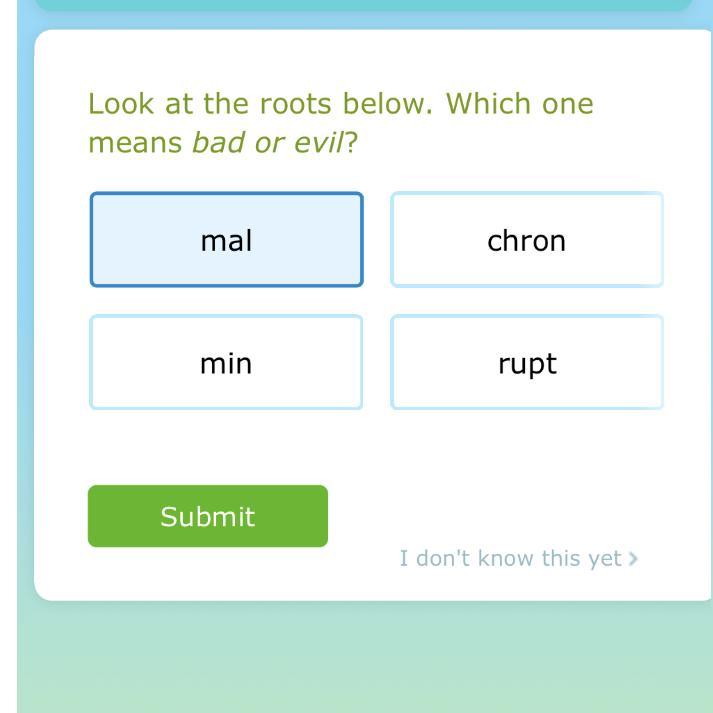Pick "min" as the answer
This screenshot has width=713, height=713.
click(x=226, y=362)
